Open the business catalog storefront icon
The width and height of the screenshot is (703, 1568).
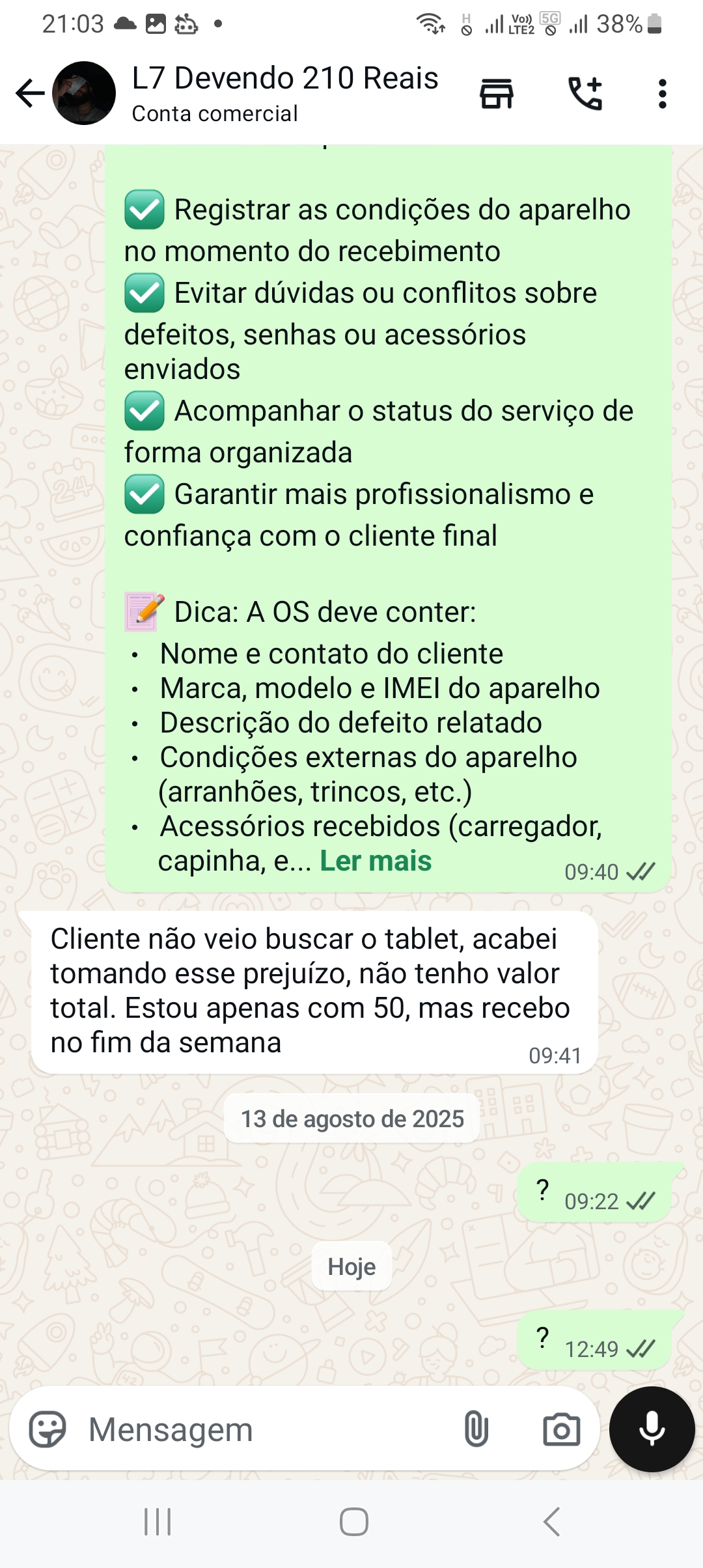[x=497, y=93]
